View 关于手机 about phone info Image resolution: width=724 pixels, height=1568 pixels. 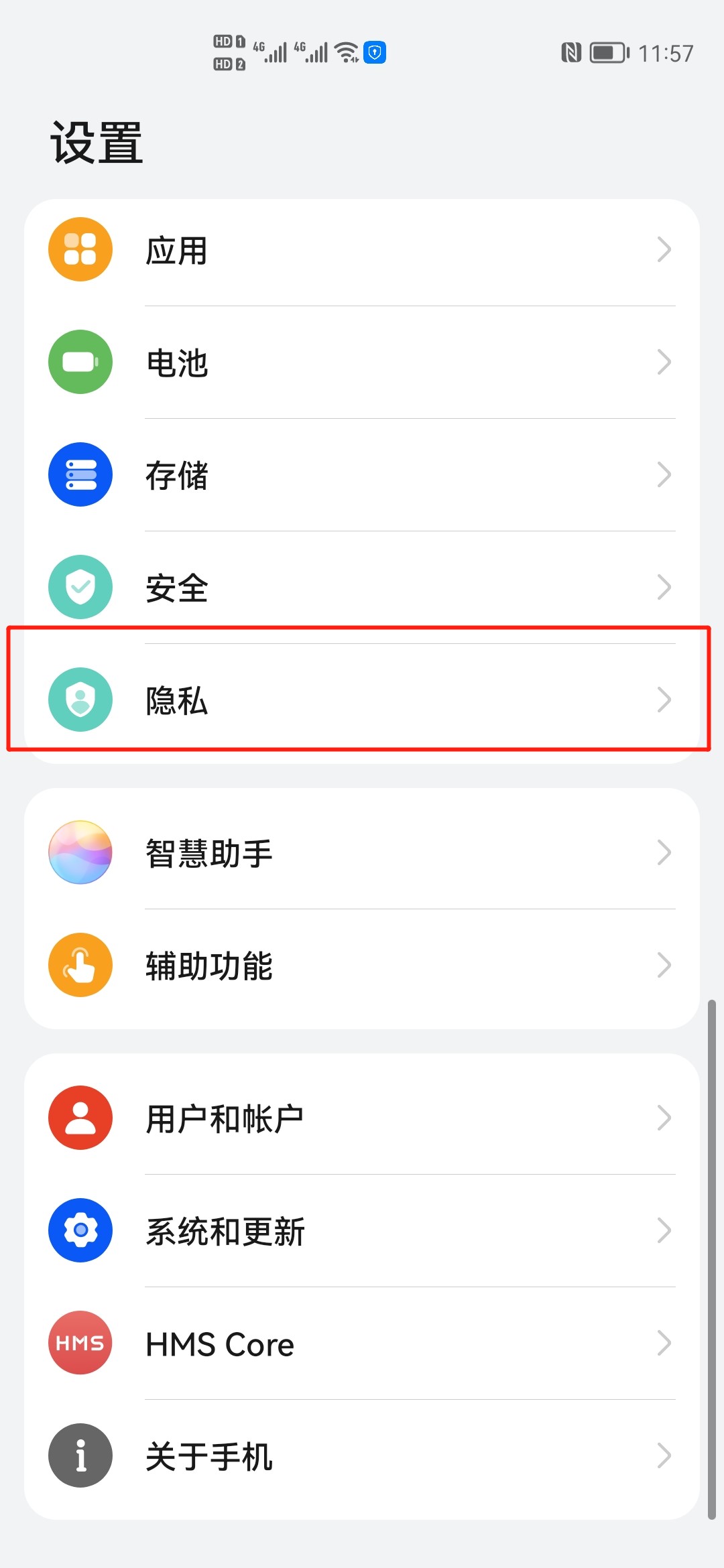(x=362, y=1456)
